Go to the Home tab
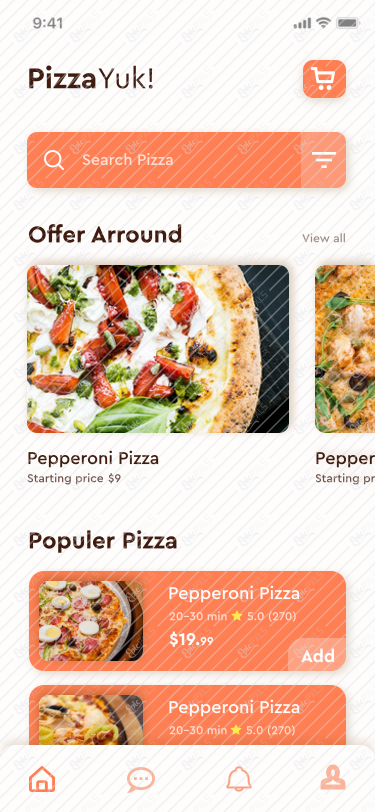Screen dimensions: 375x812 (x=42, y=779)
